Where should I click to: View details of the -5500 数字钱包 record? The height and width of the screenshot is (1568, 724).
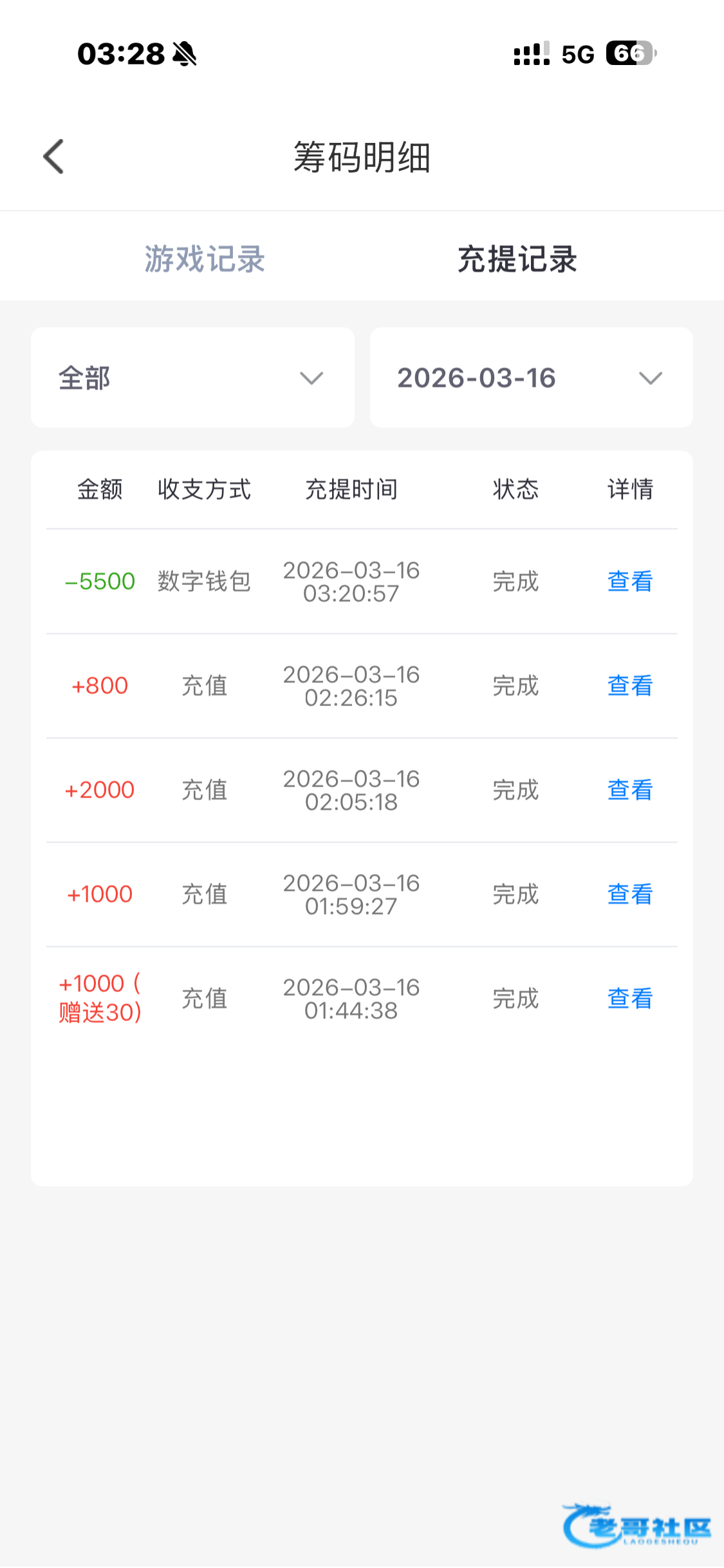point(629,581)
